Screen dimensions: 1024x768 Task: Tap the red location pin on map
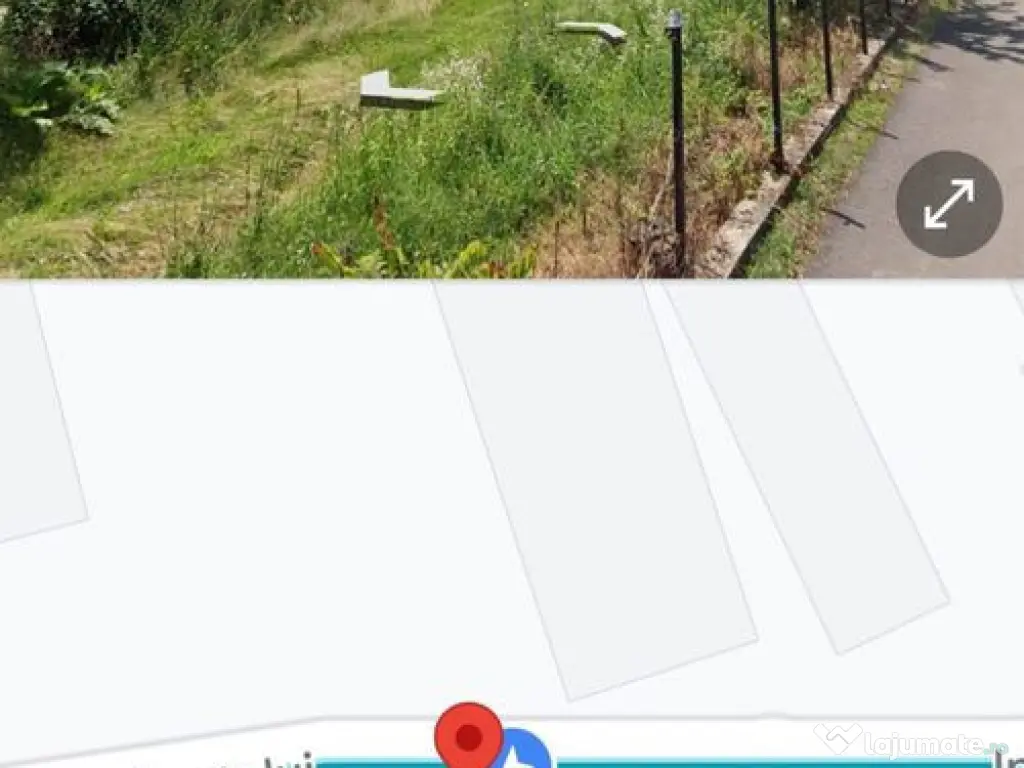(x=468, y=737)
